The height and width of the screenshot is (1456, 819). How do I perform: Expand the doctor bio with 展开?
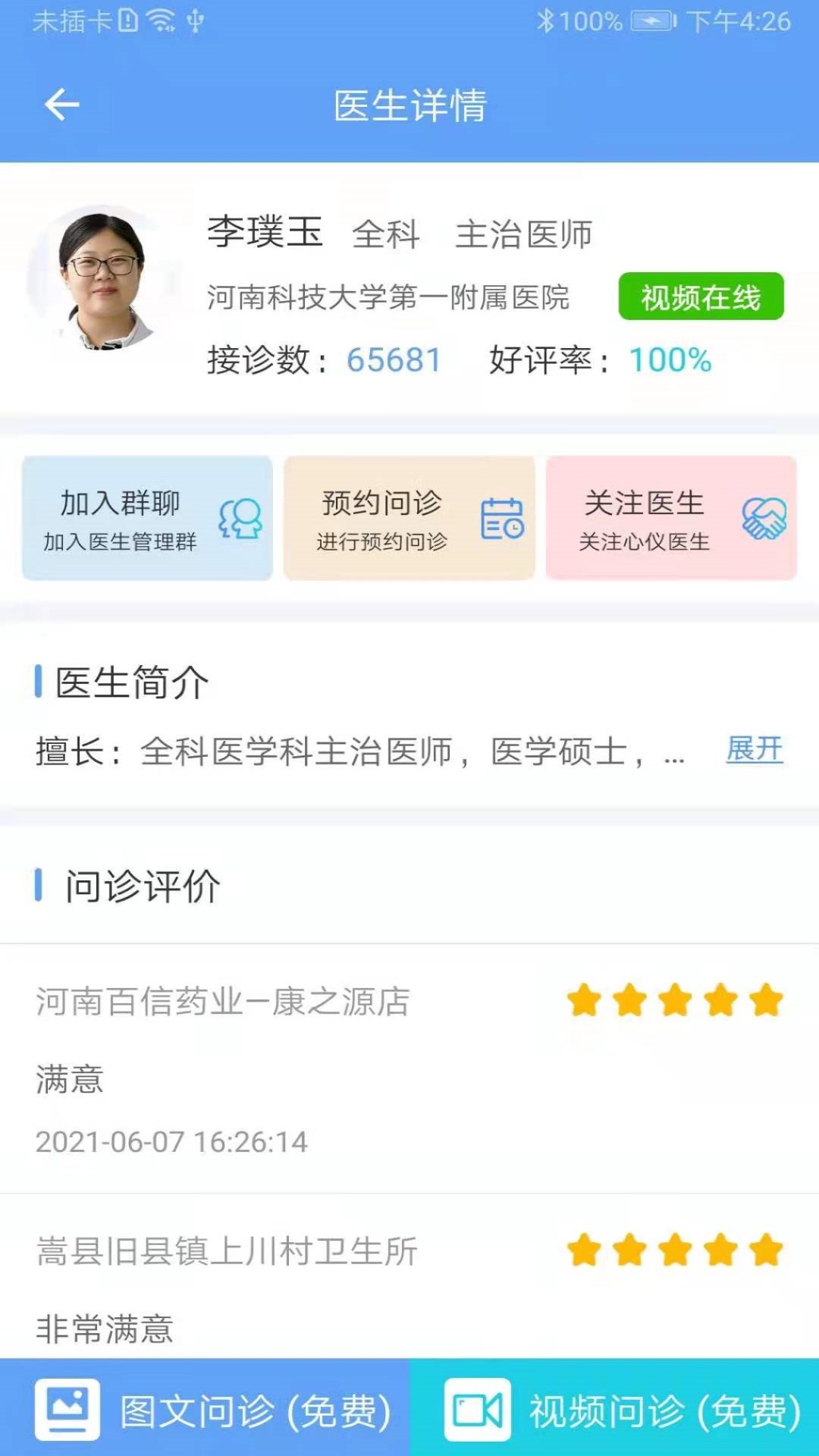tap(754, 750)
